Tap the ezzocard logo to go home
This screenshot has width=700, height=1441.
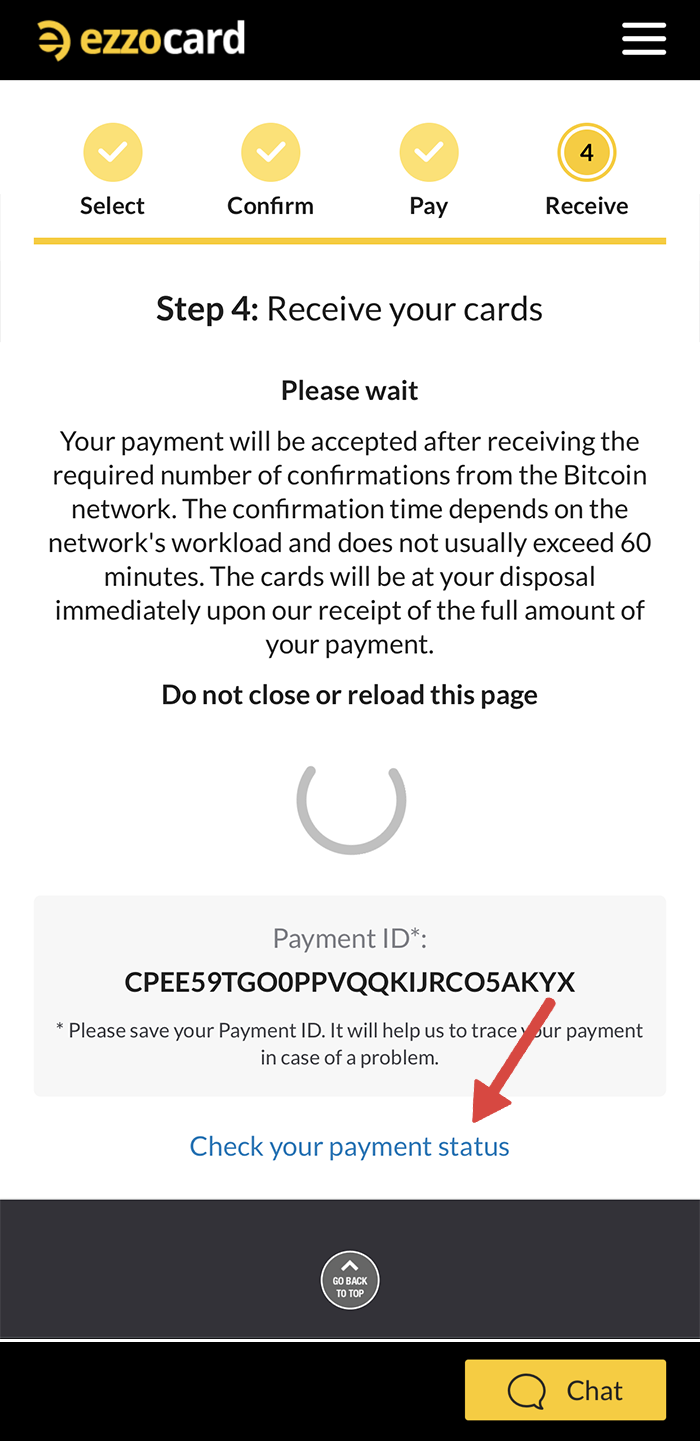tap(141, 40)
